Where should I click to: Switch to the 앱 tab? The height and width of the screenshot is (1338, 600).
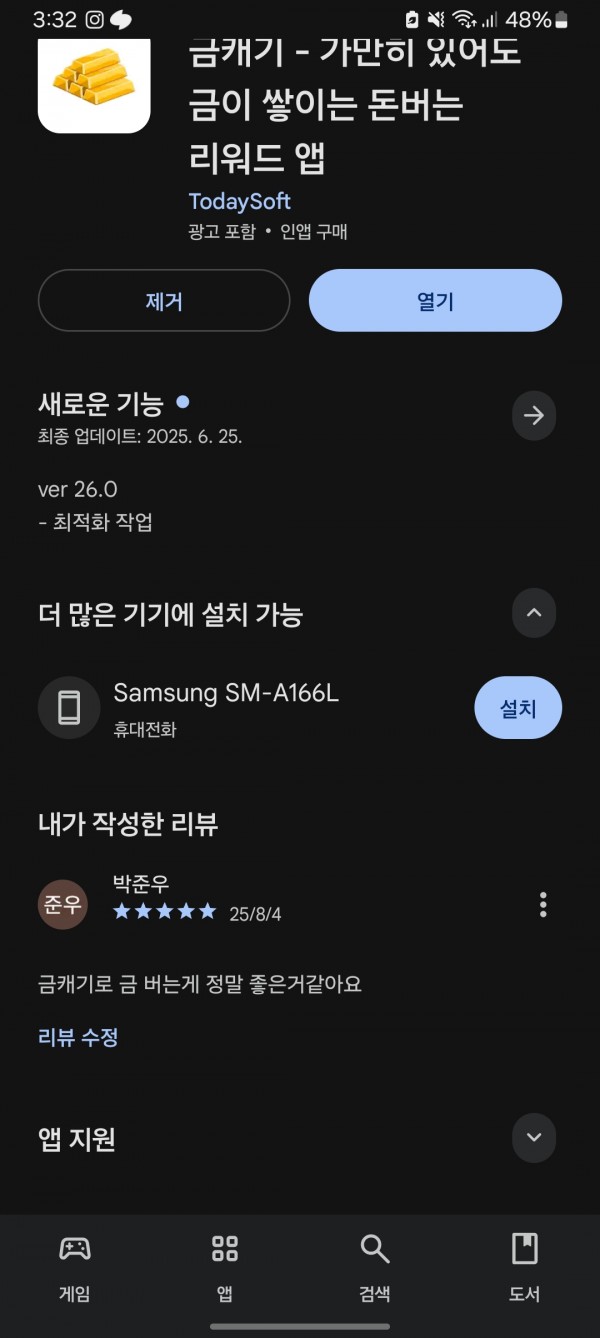coord(225,1267)
